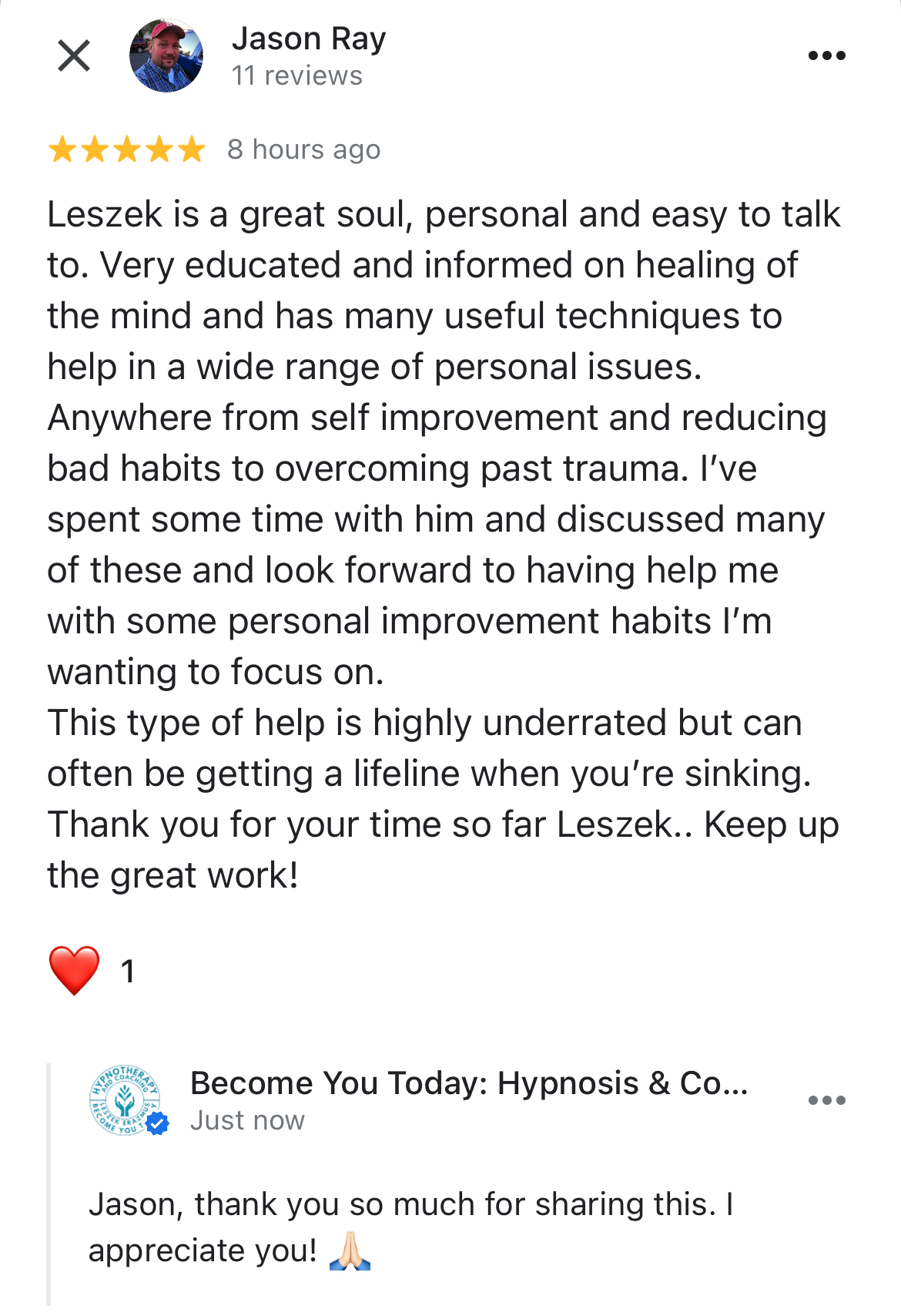Open Jason Ray's profile picture

tap(166, 55)
